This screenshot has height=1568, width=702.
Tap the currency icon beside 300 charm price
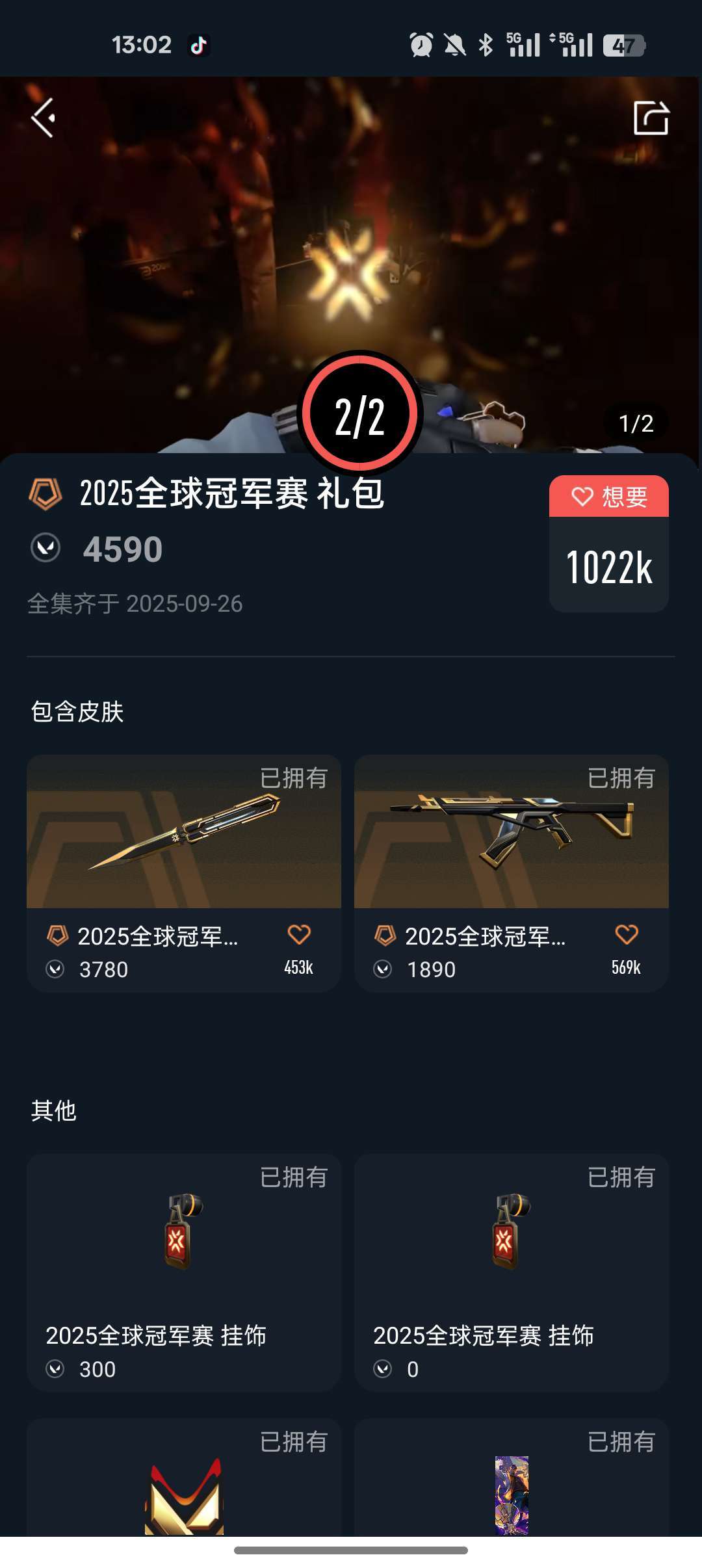(x=58, y=1369)
